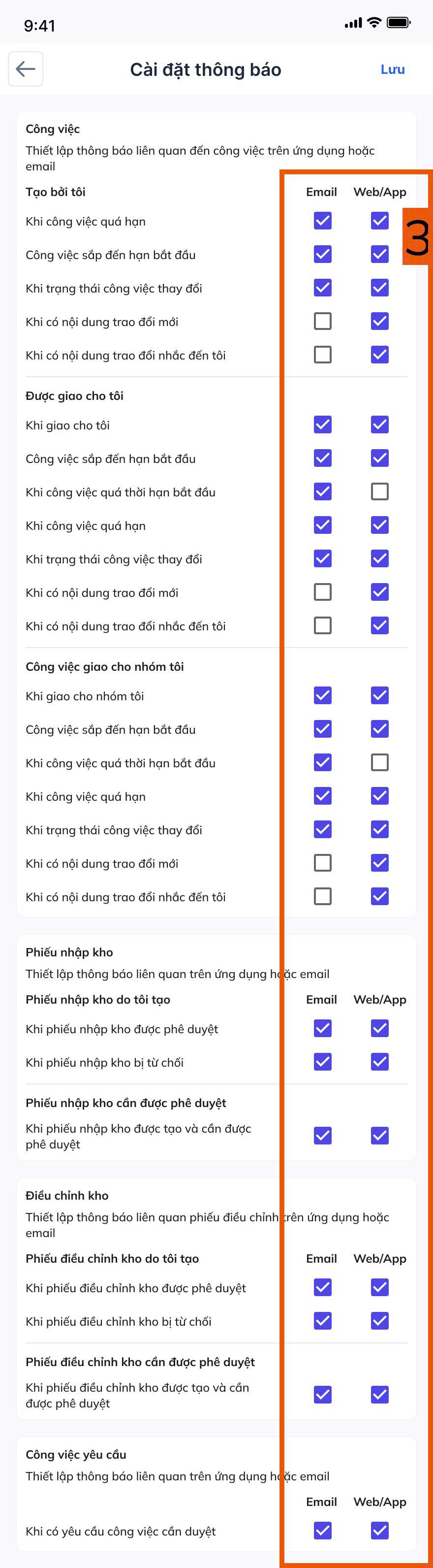This screenshot has width=433, height=1568.
Task: Uncheck Email for 'Khi có yêu cầu công việc cần duyệt'
Action: coord(322,1530)
